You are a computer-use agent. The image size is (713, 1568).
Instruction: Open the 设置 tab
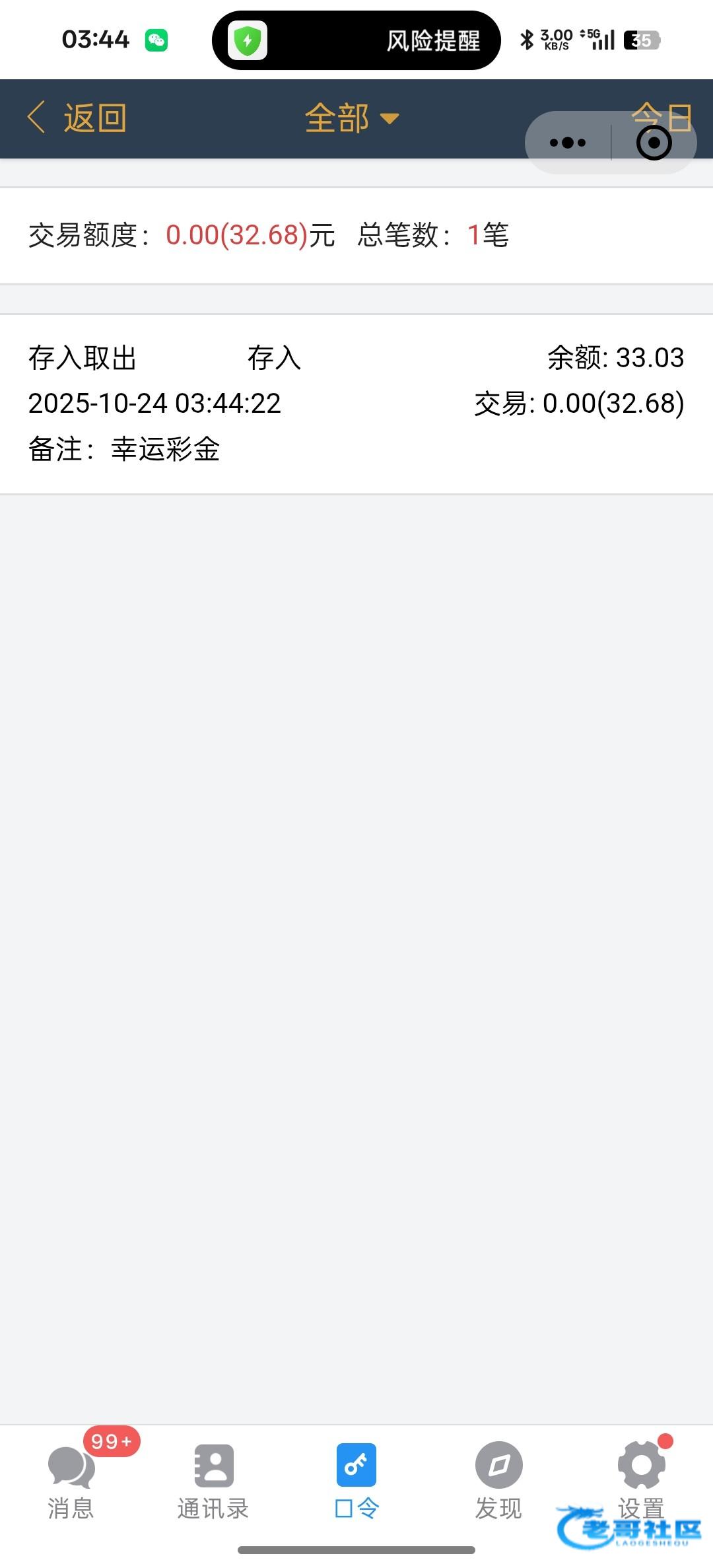pos(641,1481)
